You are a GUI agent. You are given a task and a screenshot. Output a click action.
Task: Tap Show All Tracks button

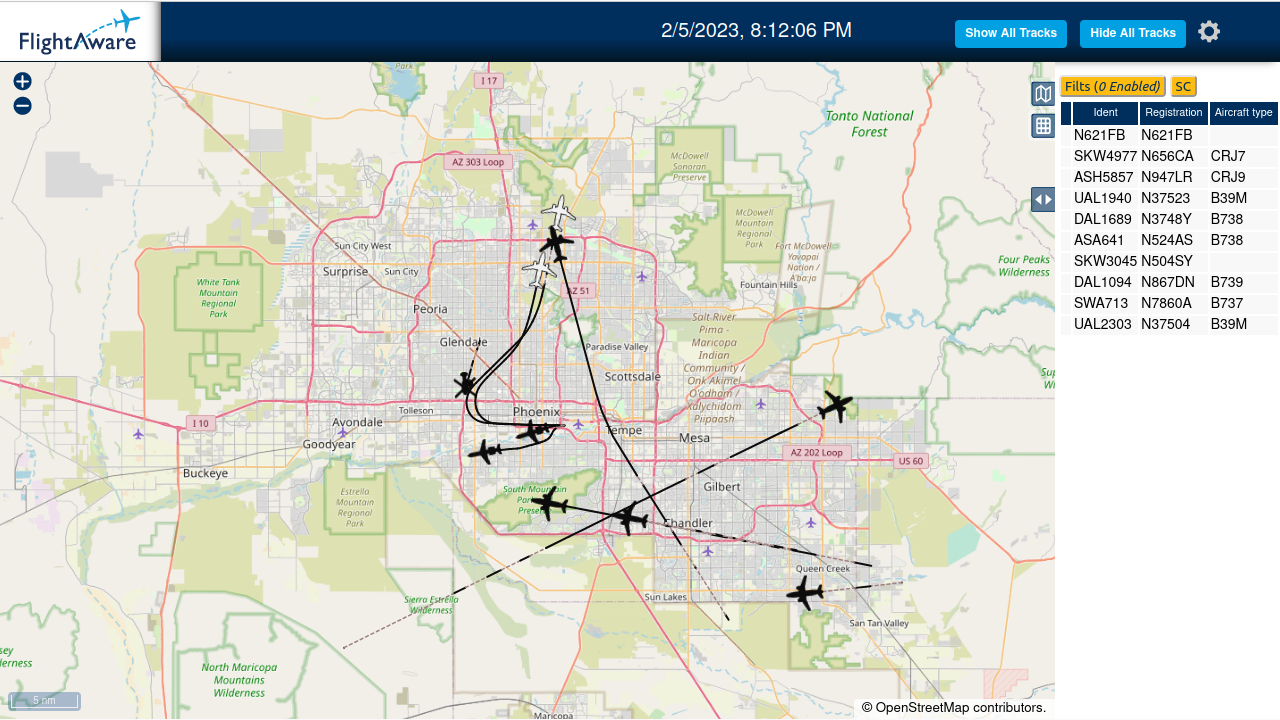pyautogui.click(x=1010, y=33)
